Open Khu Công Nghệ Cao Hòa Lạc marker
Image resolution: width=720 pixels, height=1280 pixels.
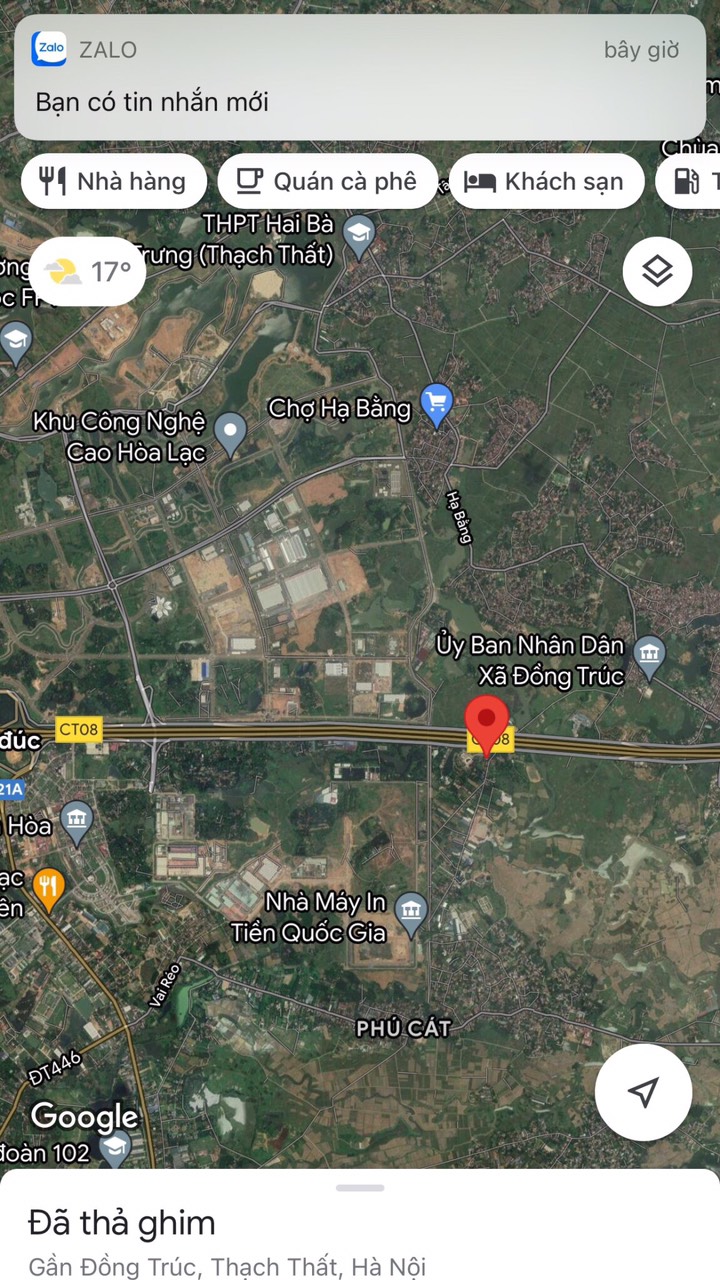click(x=231, y=435)
